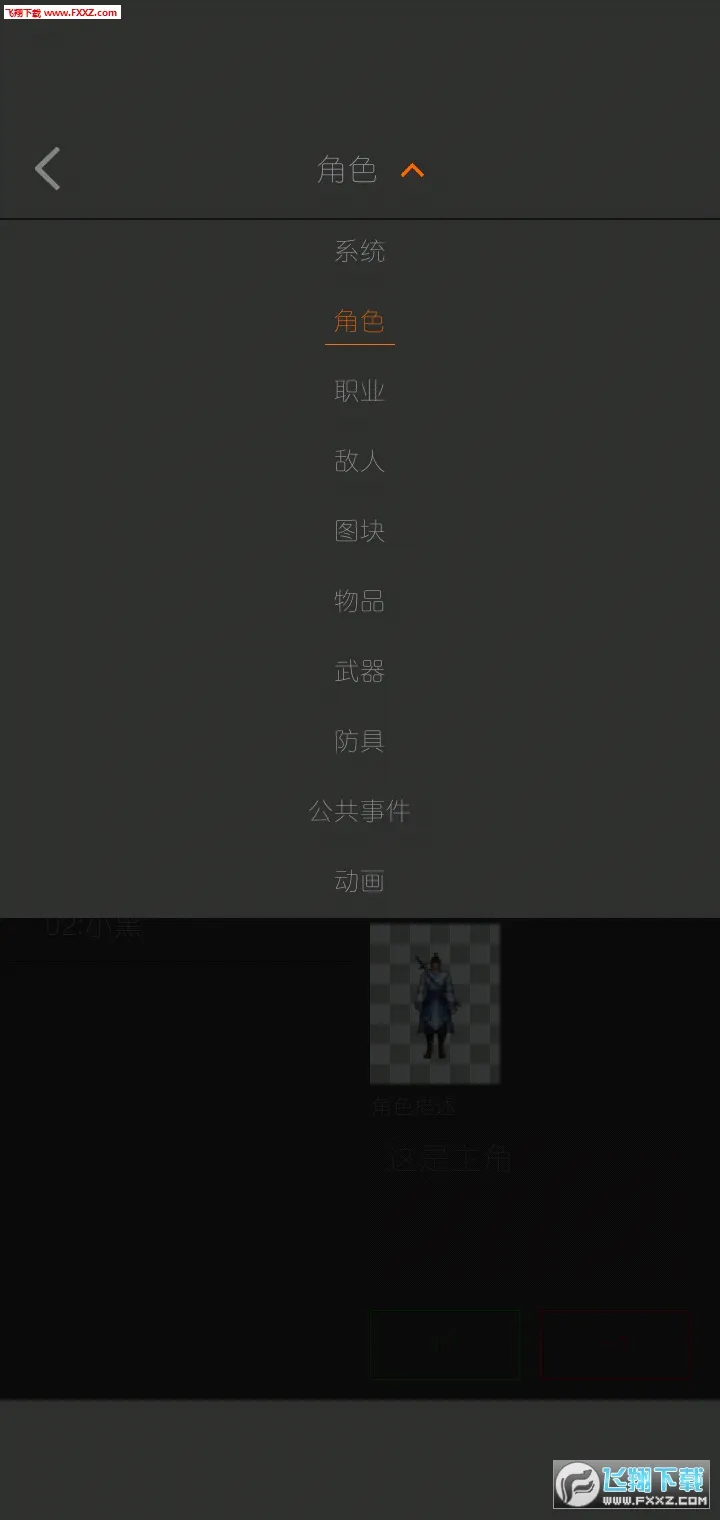Select the 物品 (items) category

click(x=360, y=601)
